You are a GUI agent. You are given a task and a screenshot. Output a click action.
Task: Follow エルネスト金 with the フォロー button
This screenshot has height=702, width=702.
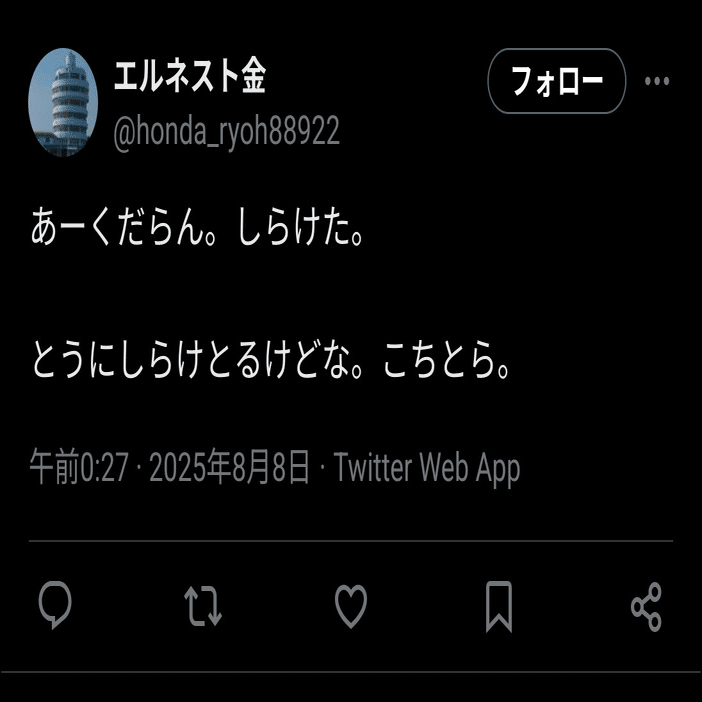pyautogui.click(x=556, y=81)
